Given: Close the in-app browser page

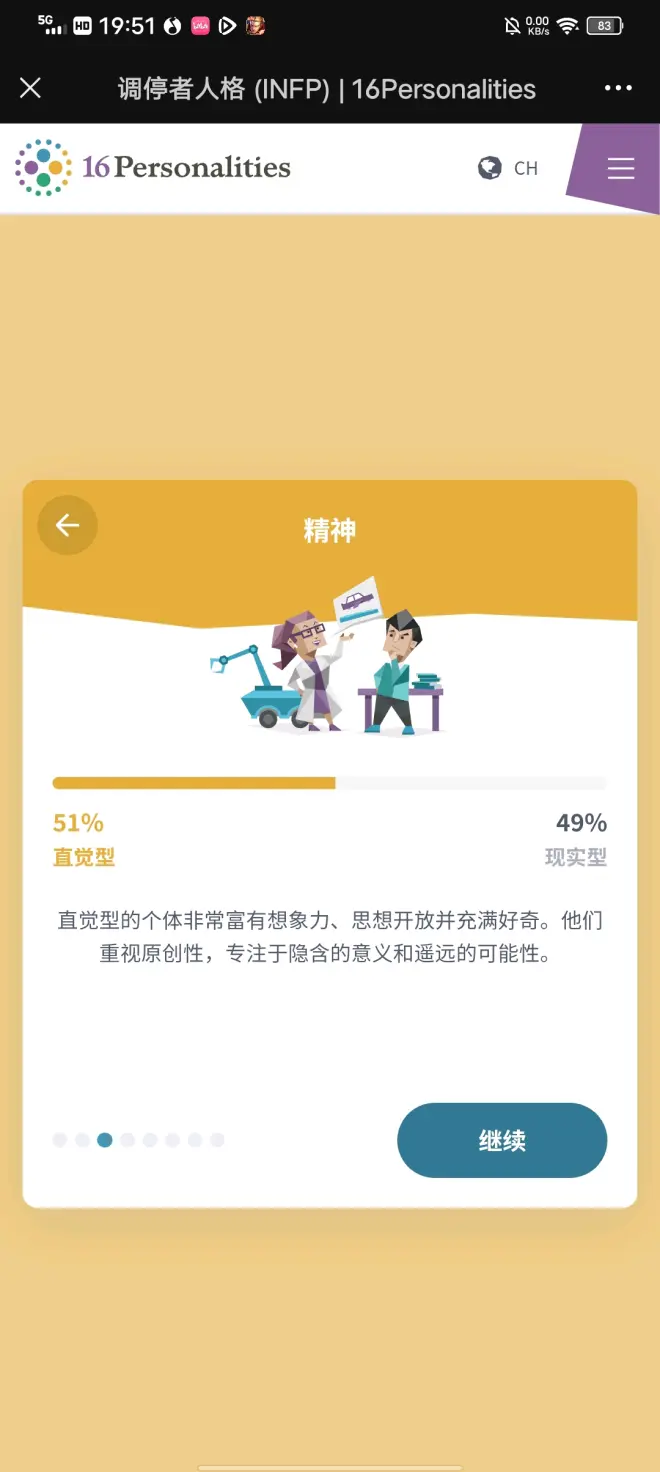Looking at the screenshot, I should (x=31, y=88).
